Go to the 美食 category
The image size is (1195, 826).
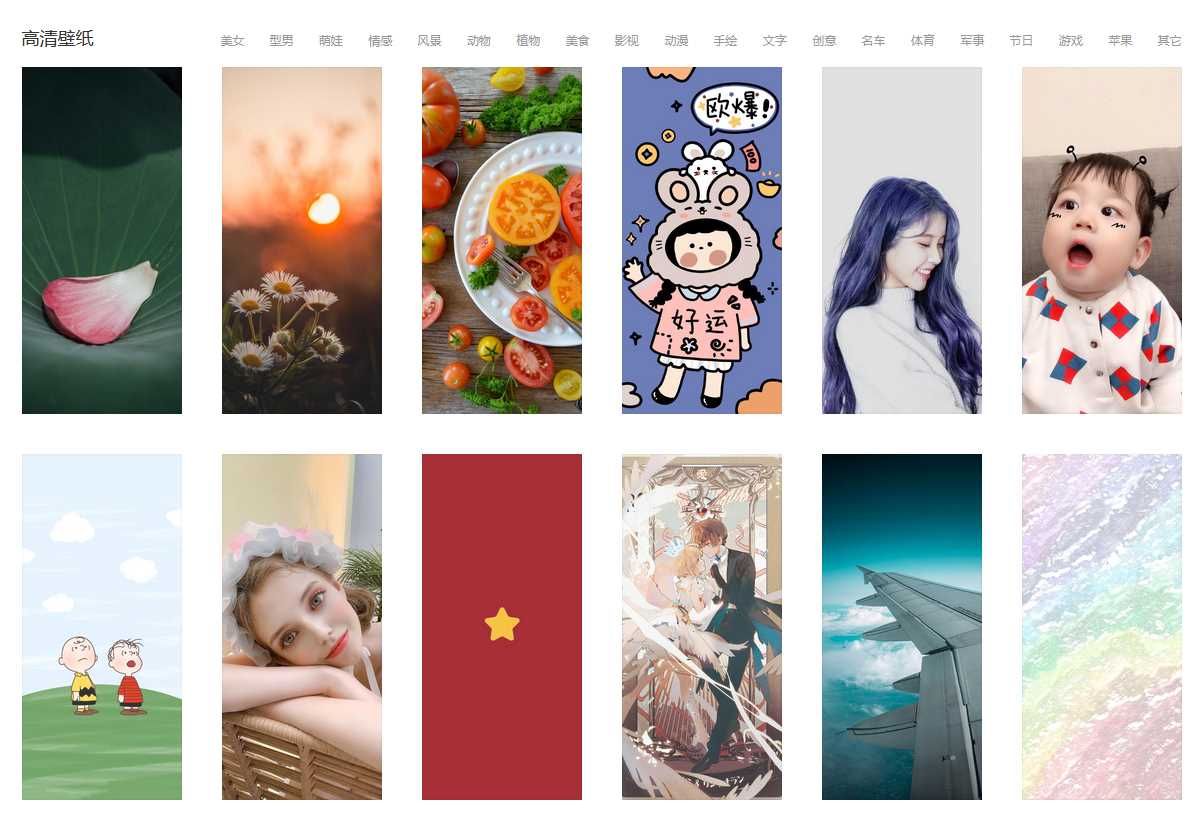(x=577, y=41)
